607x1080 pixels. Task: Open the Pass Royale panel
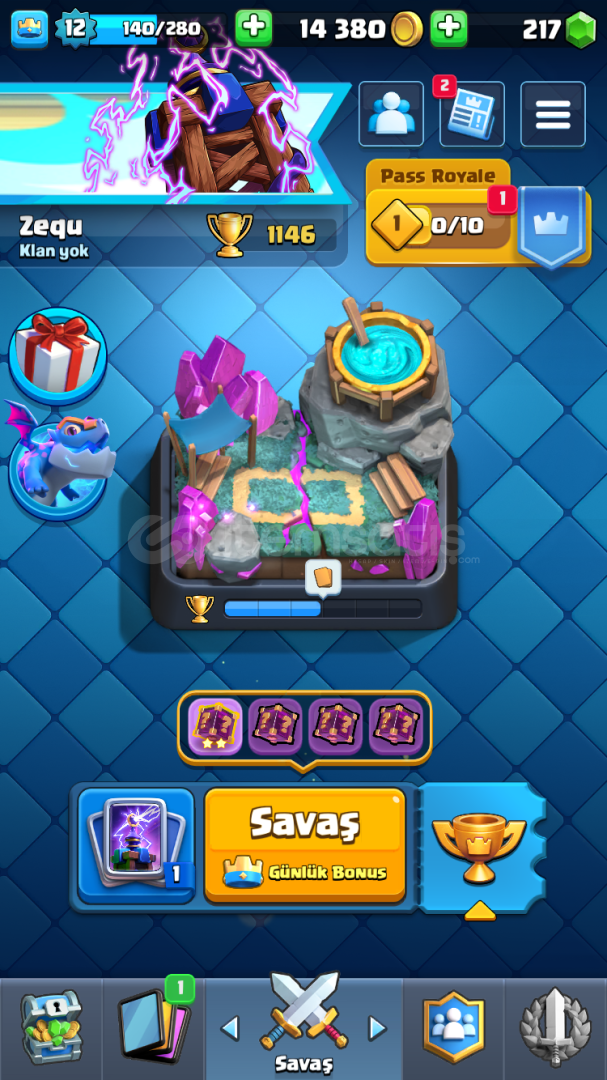[x=477, y=212]
